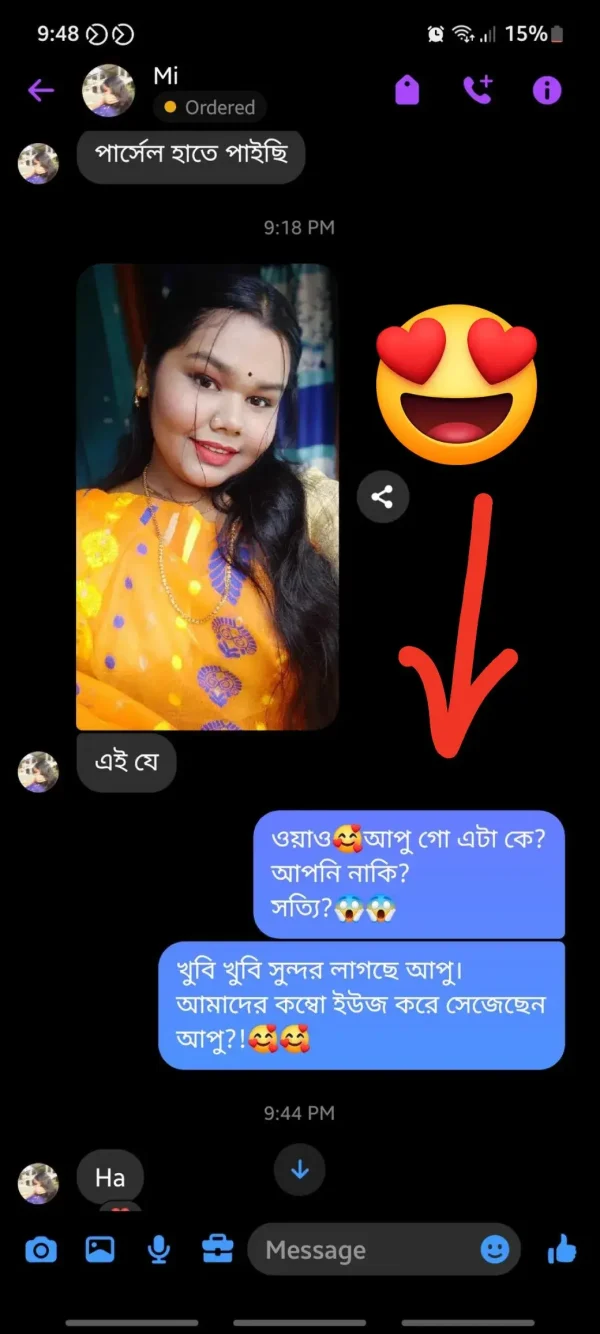
Task: Open Mi's profile from the chat header
Action: coord(108,91)
